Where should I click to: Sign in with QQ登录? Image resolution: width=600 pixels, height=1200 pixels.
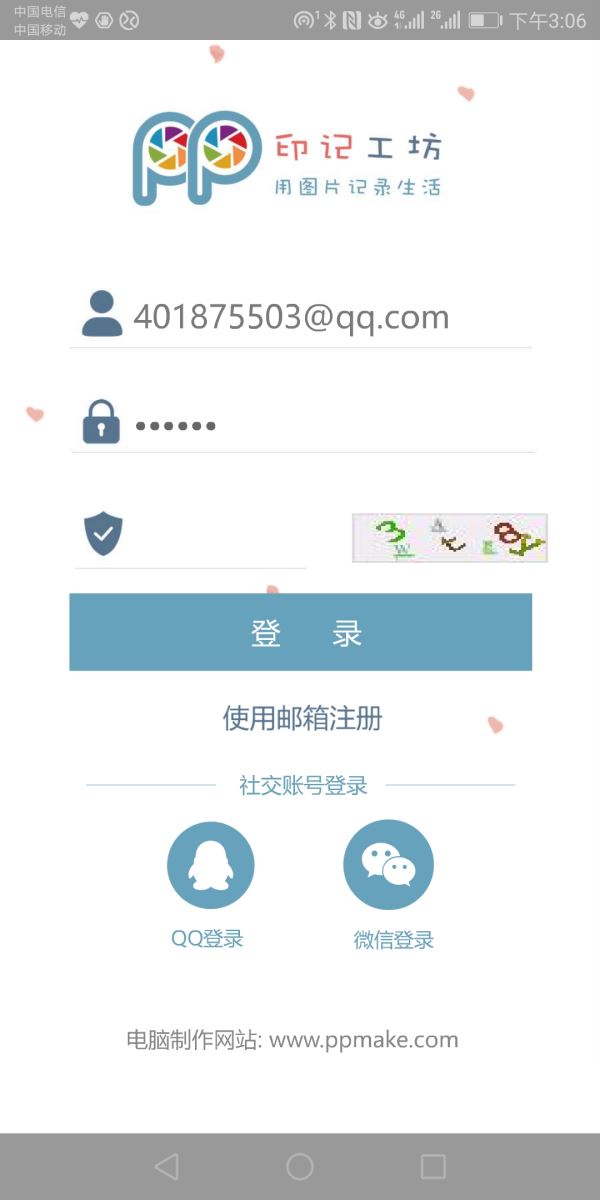tap(210, 866)
